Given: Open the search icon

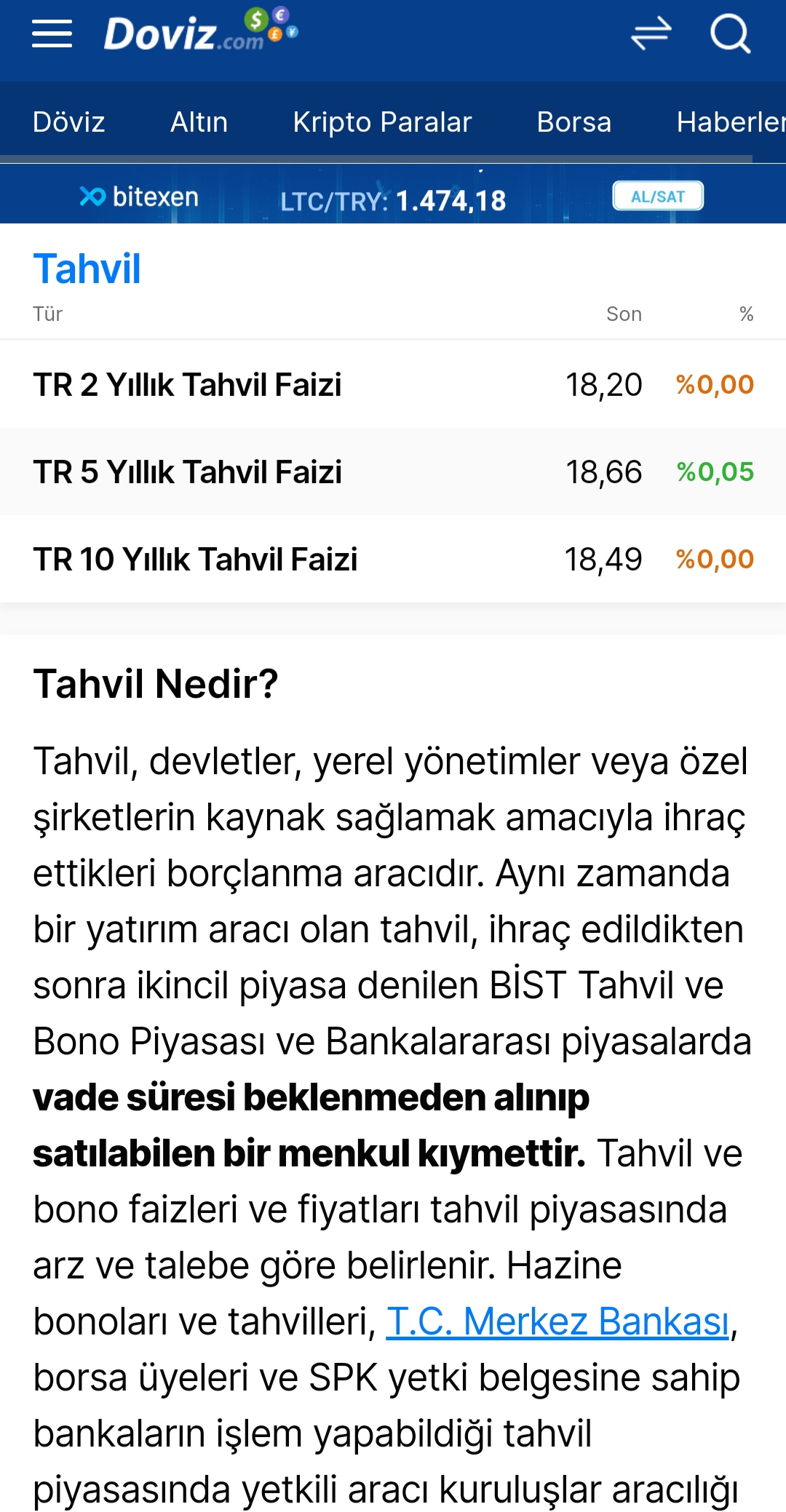Looking at the screenshot, I should click(730, 33).
